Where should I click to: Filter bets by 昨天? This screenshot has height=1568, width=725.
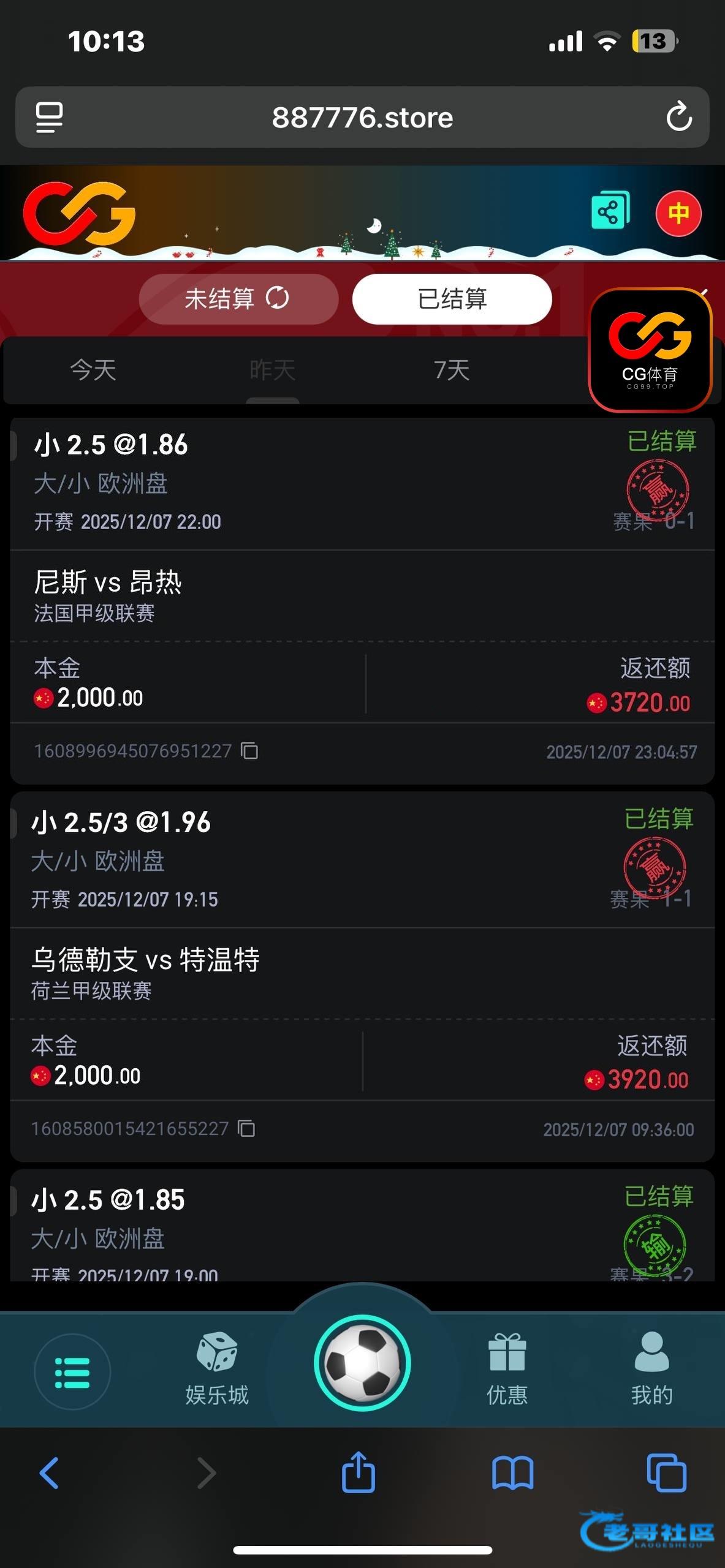(273, 370)
